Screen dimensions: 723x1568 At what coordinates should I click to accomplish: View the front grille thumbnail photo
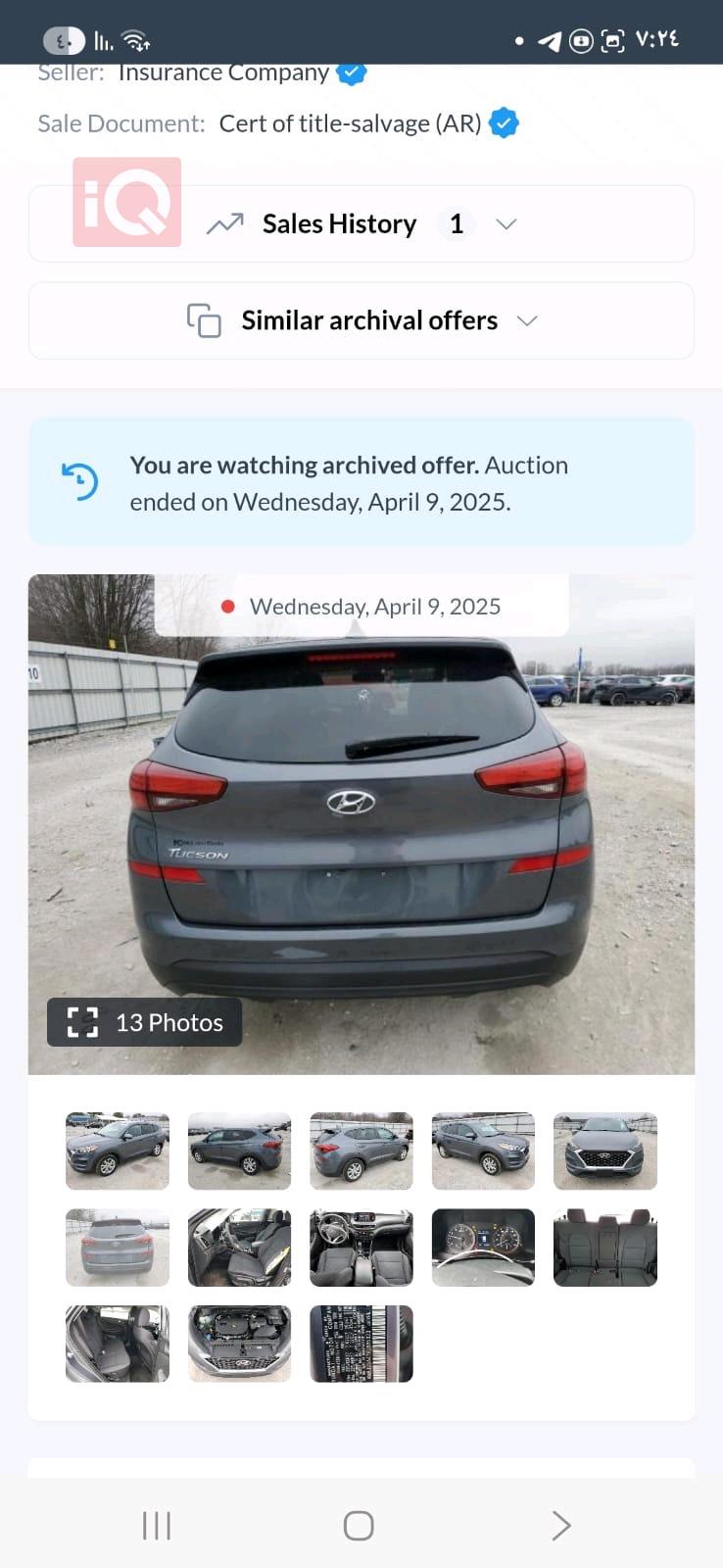[x=604, y=1151]
